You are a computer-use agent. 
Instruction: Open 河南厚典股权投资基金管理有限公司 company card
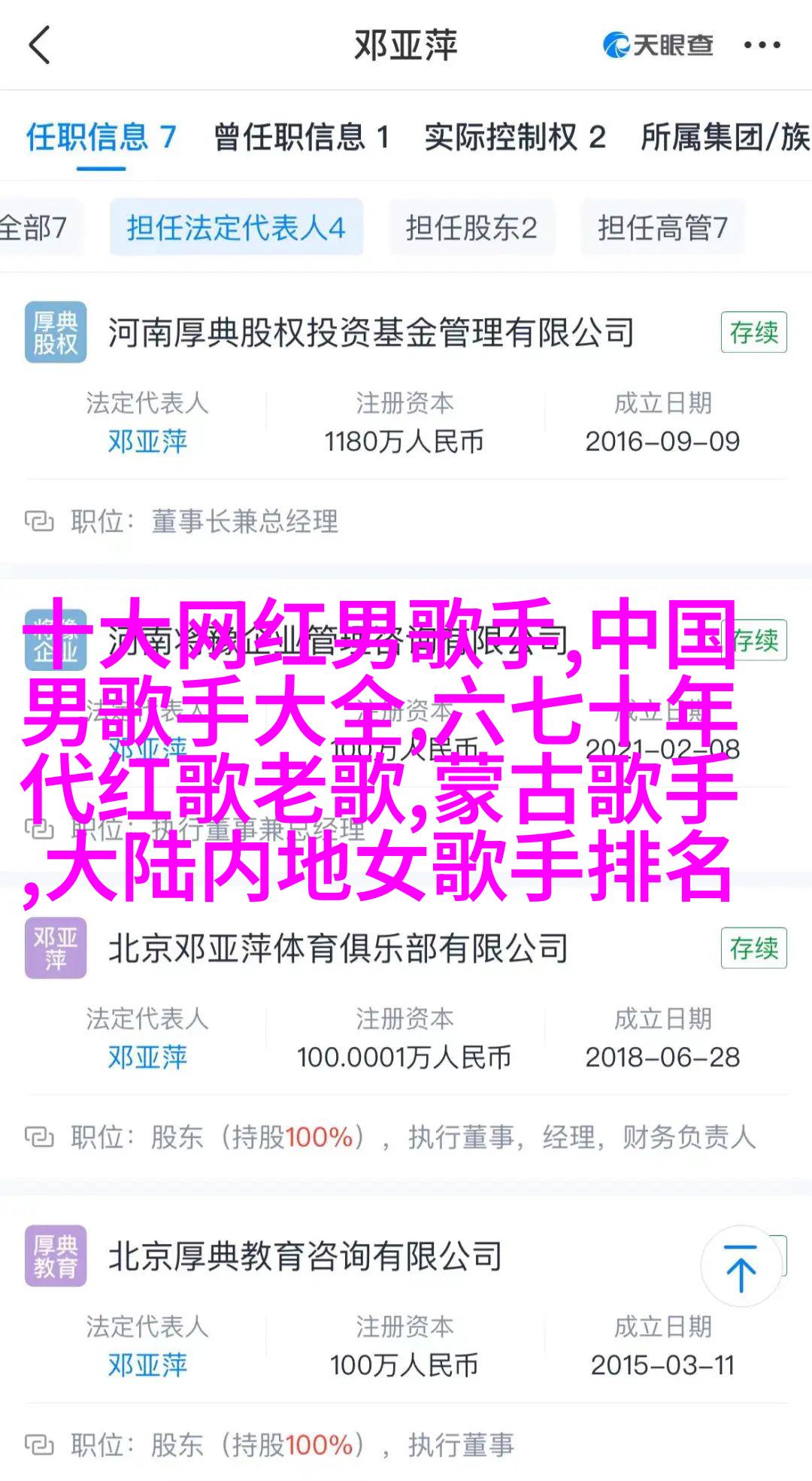(371, 332)
